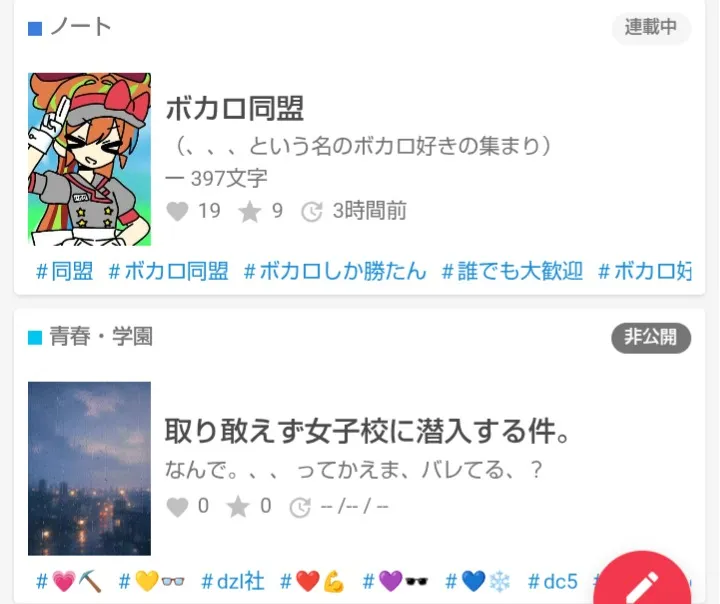This screenshot has width=720, height=604.
Task: Tap the pink heart and pickaxe hashtag
Action: [x=69, y=581]
